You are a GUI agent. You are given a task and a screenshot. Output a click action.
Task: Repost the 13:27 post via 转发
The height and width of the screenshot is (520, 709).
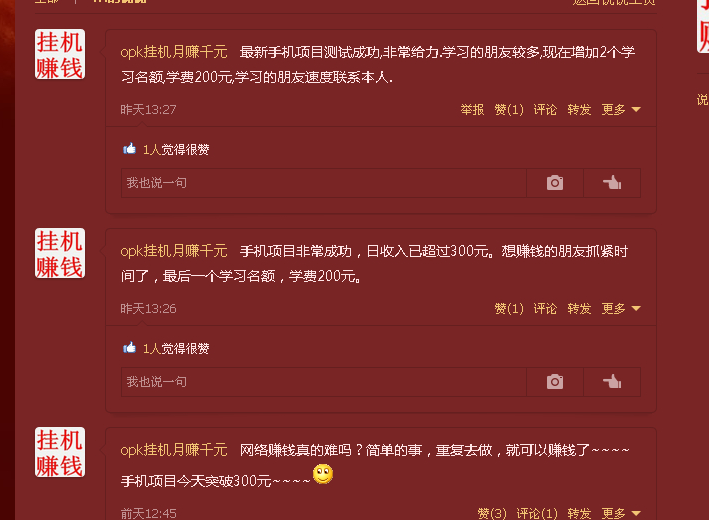click(x=579, y=110)
